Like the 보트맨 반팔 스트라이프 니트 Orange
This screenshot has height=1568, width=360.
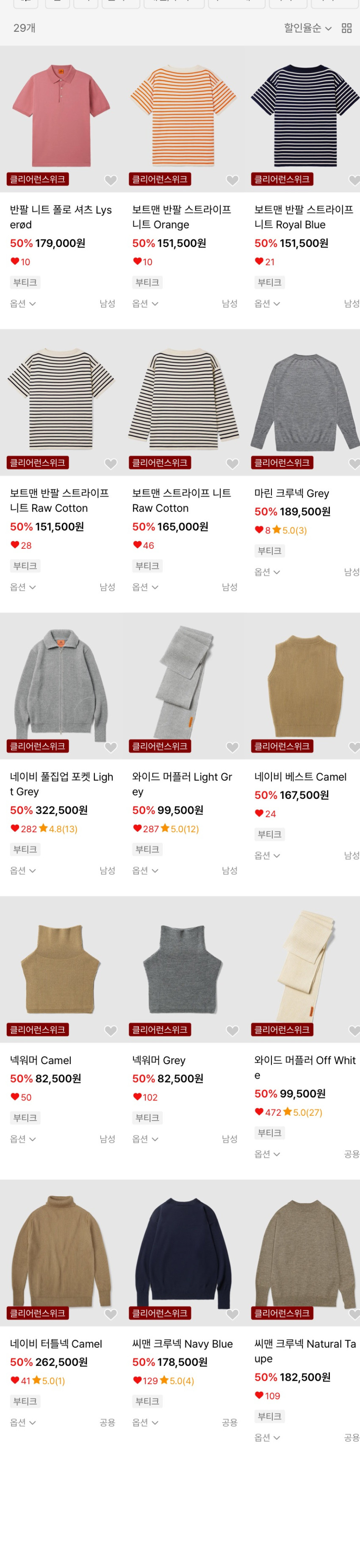click(x=232, y=180)
